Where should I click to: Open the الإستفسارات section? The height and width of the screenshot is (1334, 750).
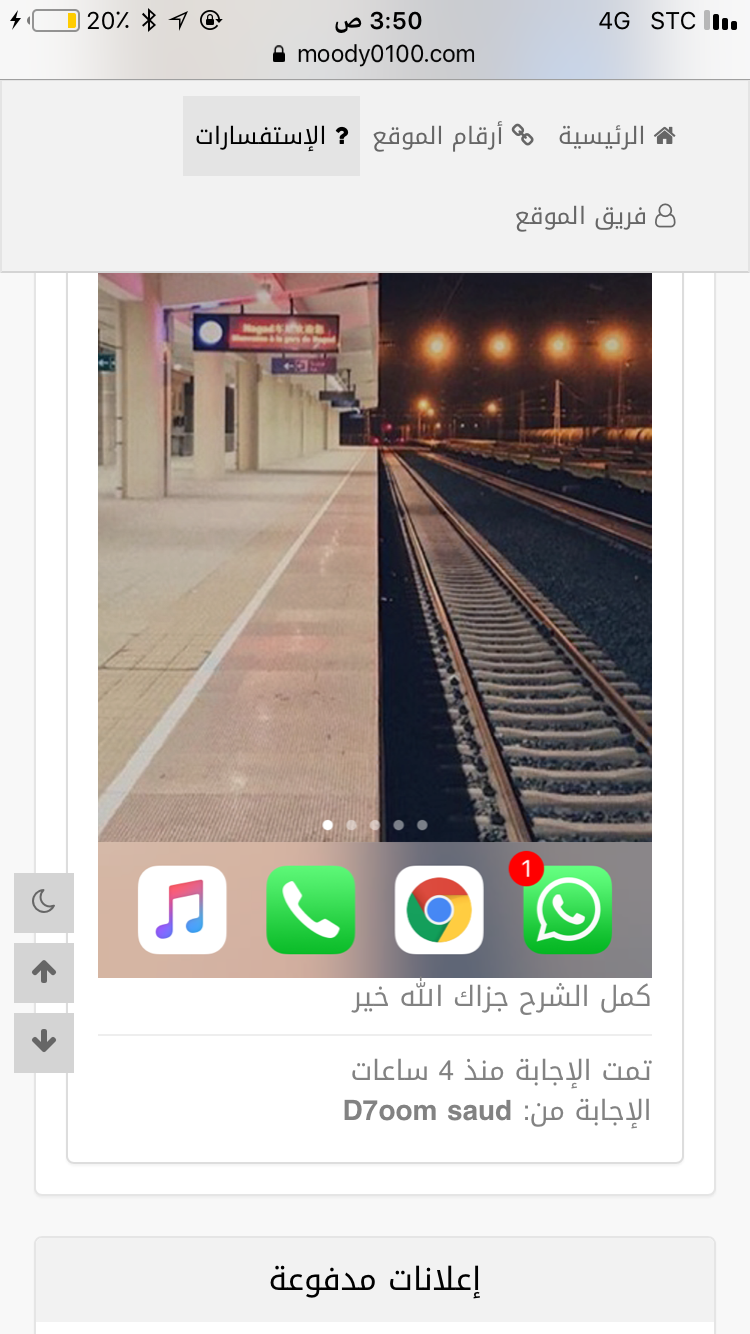[272, 136]
